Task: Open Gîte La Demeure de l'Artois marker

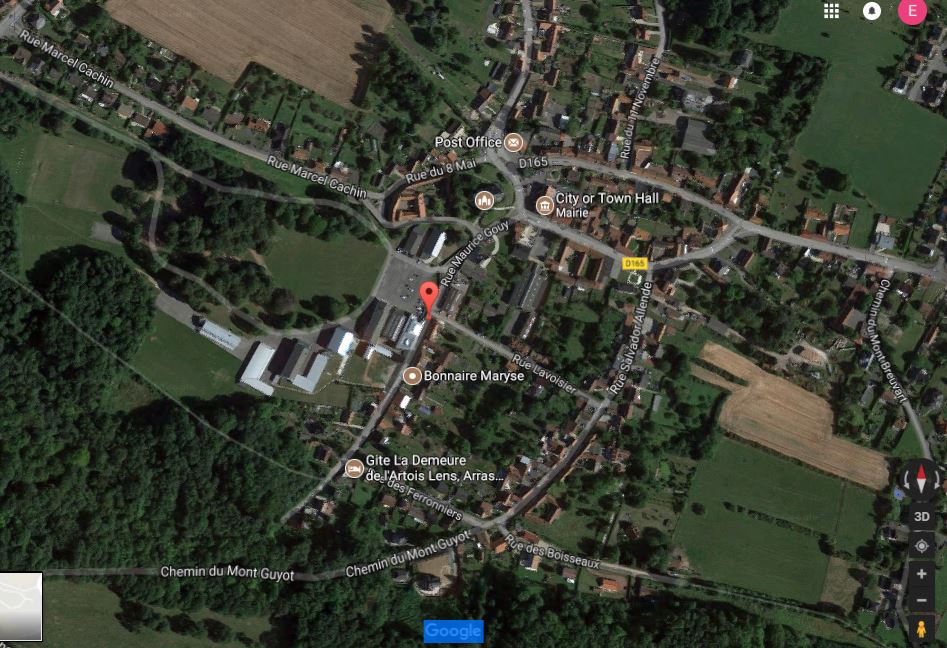Action: pos(353,468)
